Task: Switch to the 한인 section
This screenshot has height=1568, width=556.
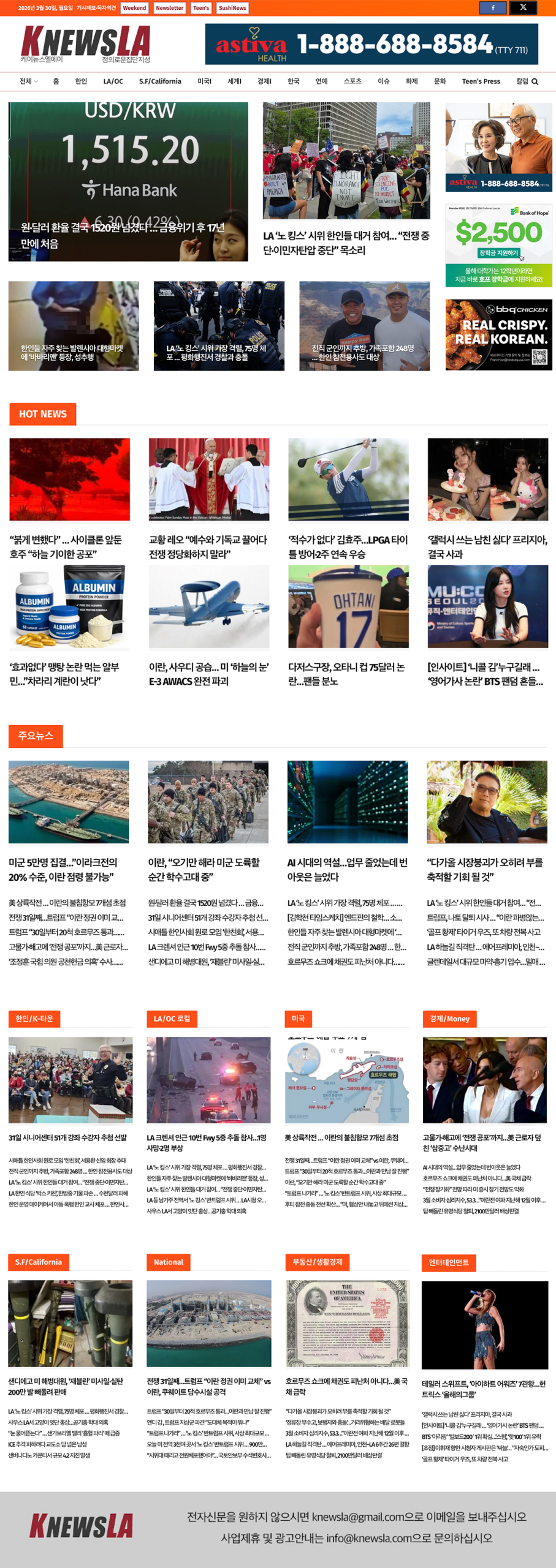Action: pos(81,81)
